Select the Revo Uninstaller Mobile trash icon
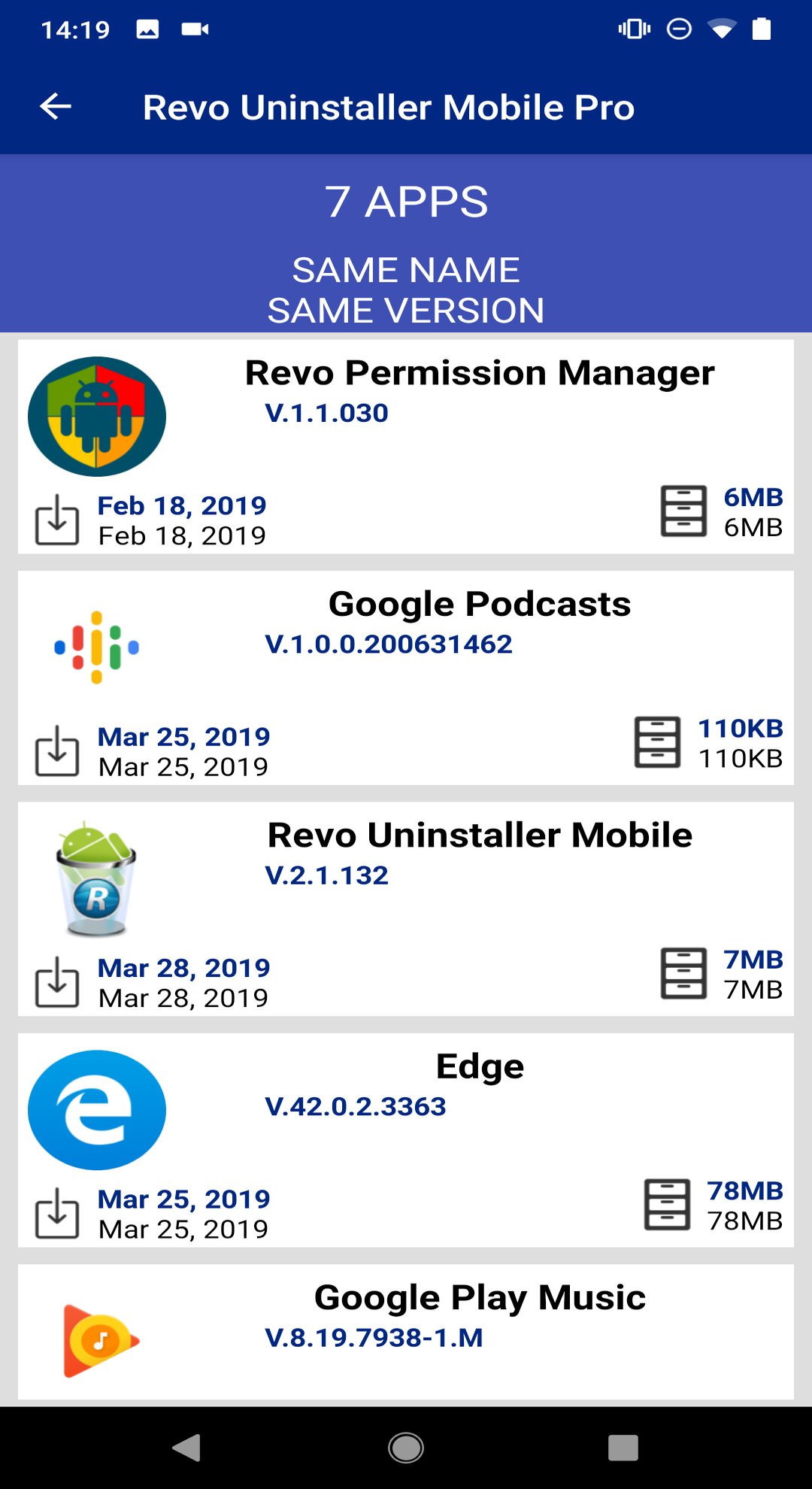This screenshot has width=812, height=1489. (x=96, y=880)
